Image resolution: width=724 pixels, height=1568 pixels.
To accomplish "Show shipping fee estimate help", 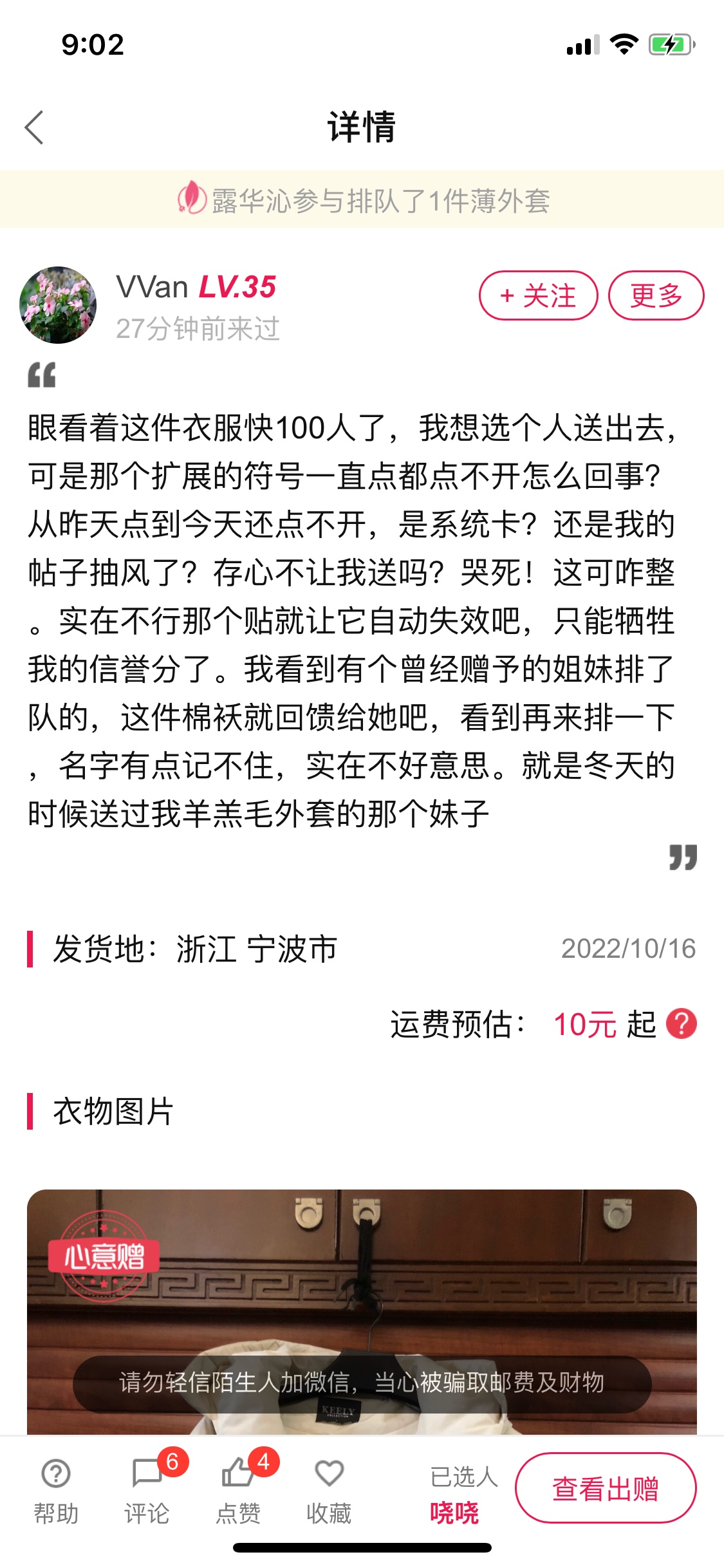I will (x=681, y=1023).
